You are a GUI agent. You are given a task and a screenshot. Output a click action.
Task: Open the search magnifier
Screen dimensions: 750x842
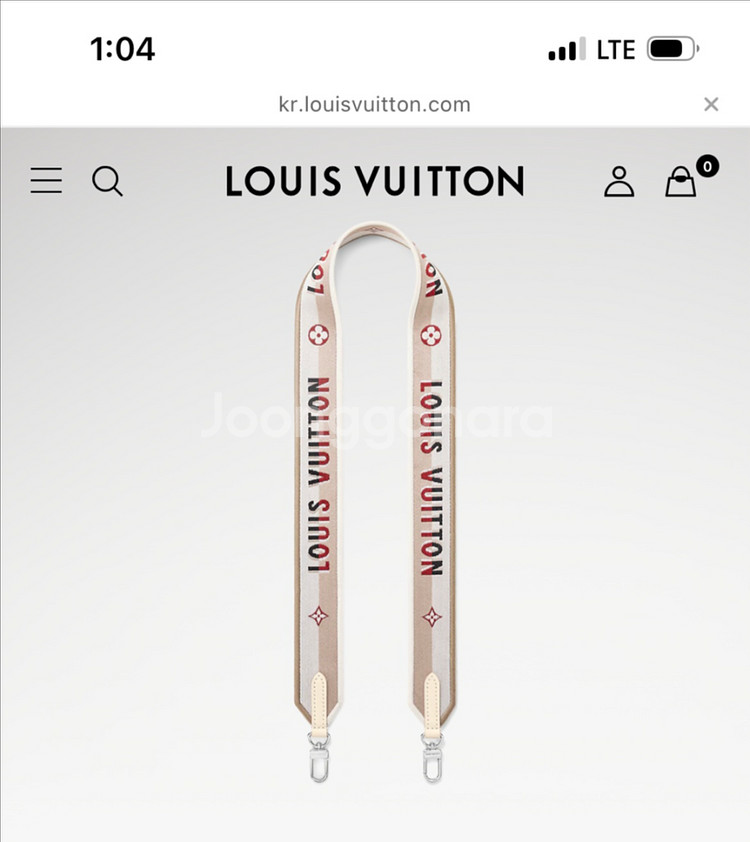pos(107,181)
